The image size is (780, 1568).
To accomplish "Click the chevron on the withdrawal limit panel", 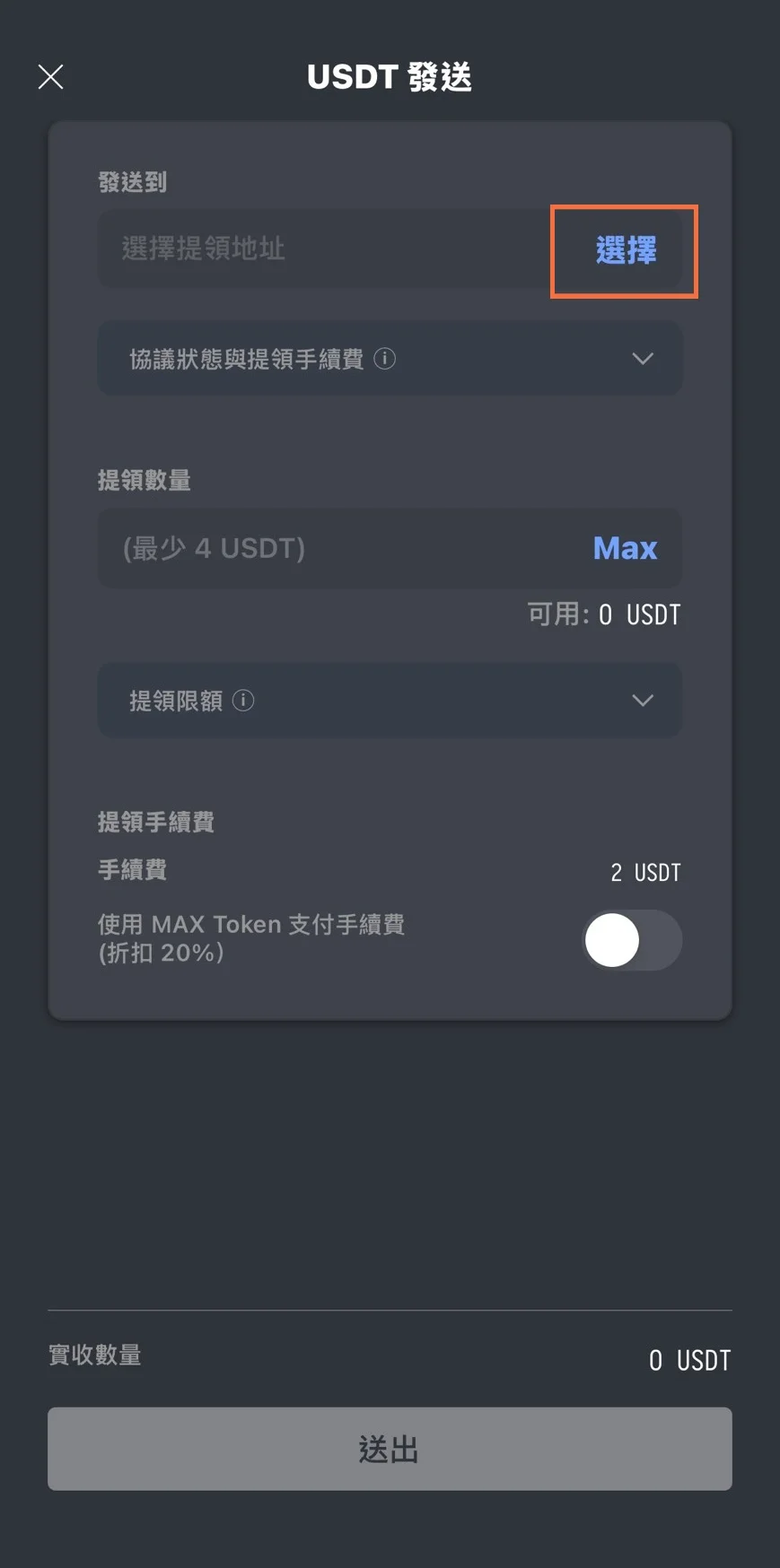I will tap(642, 701).
